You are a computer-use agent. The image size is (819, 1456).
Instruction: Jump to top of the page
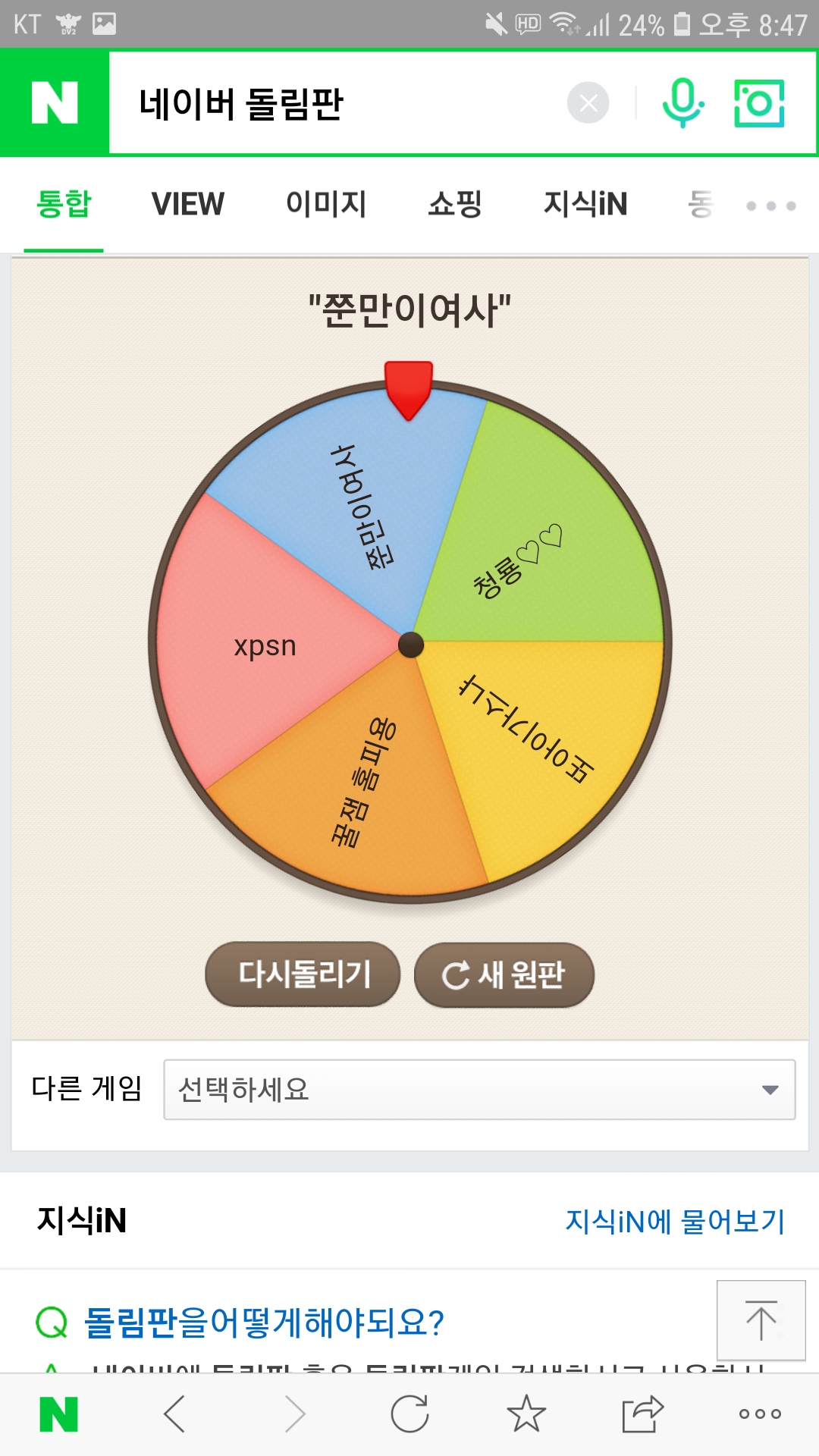[x=761, y=1320]
